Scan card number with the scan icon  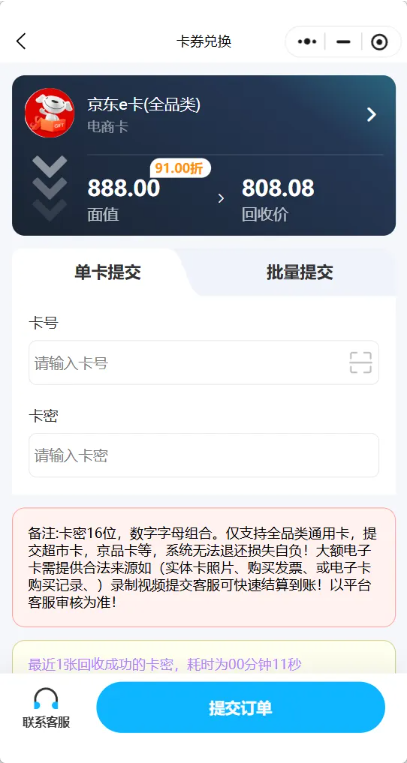pos(360,363)
